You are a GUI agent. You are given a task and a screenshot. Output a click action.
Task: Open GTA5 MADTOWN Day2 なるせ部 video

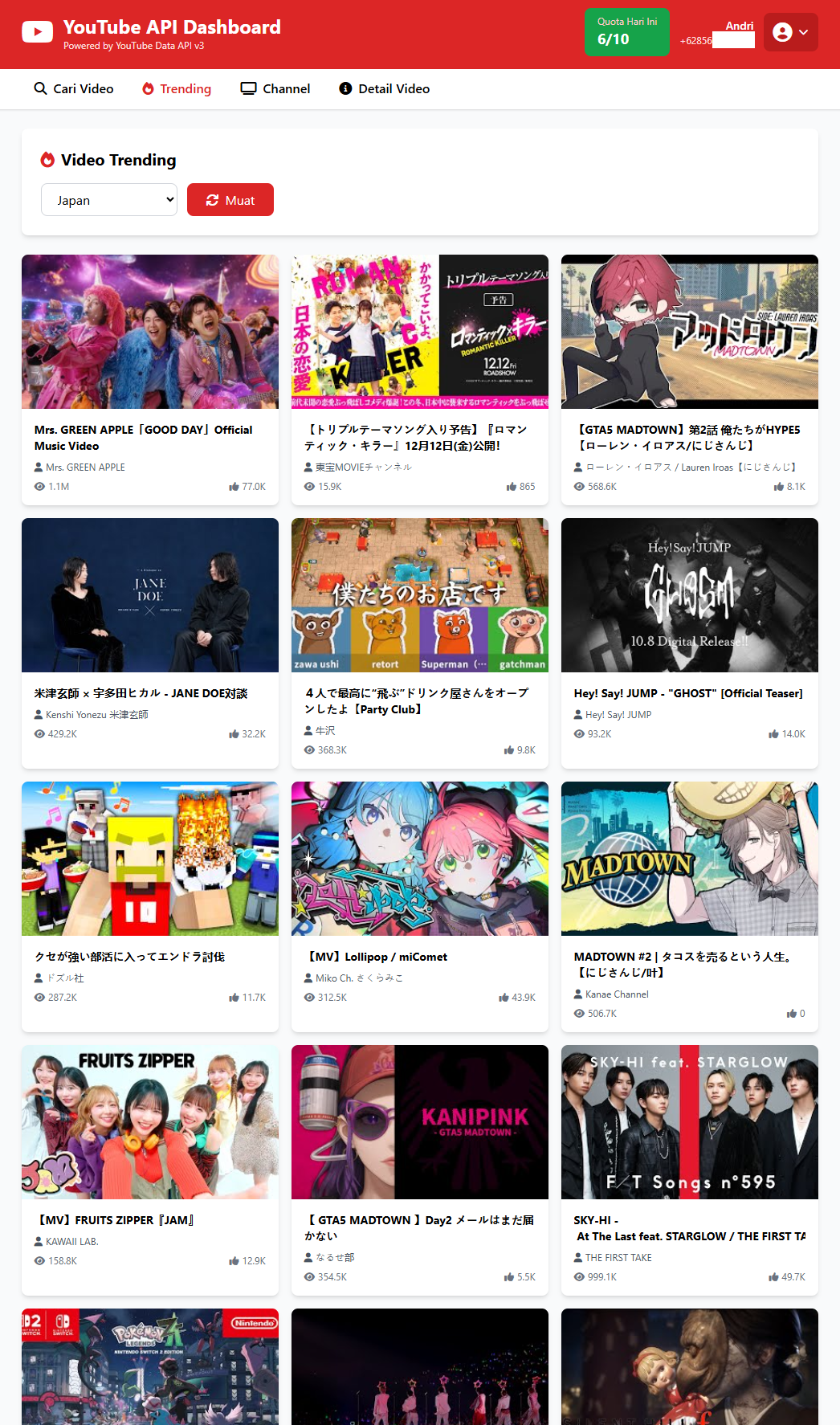[420, 1122]
